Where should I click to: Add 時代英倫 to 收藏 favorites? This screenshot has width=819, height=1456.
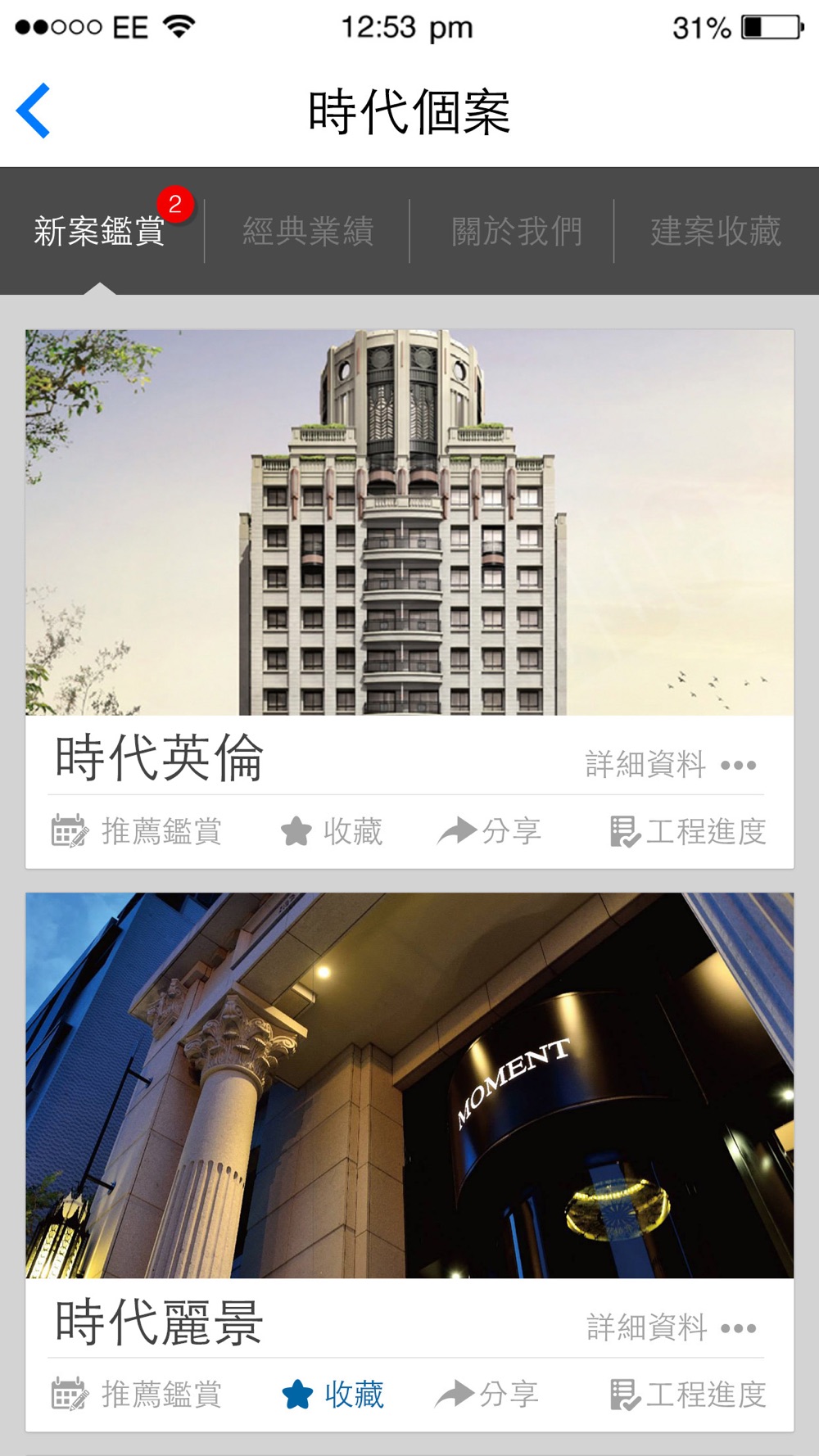332,831
